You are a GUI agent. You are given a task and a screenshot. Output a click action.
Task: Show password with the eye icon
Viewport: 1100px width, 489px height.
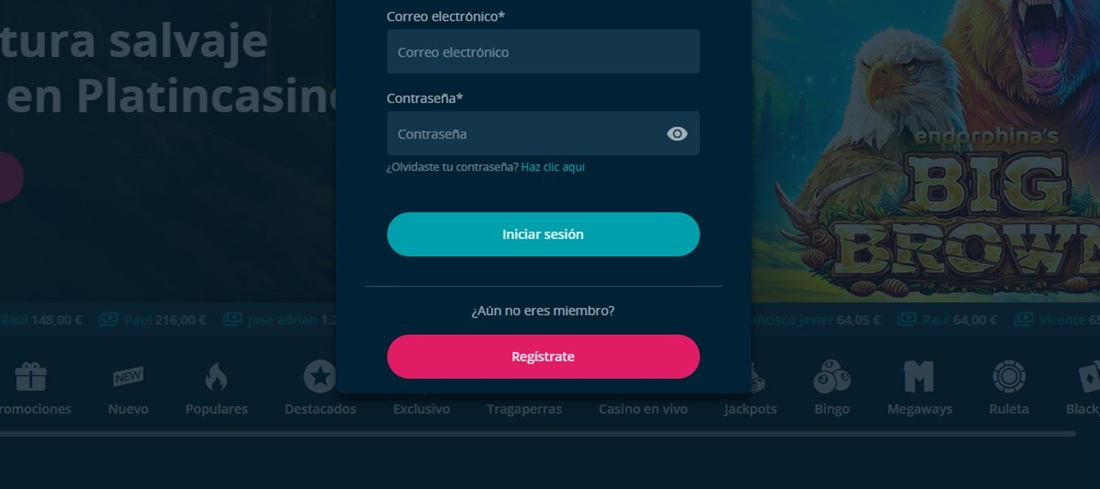(x=677, y=134)
